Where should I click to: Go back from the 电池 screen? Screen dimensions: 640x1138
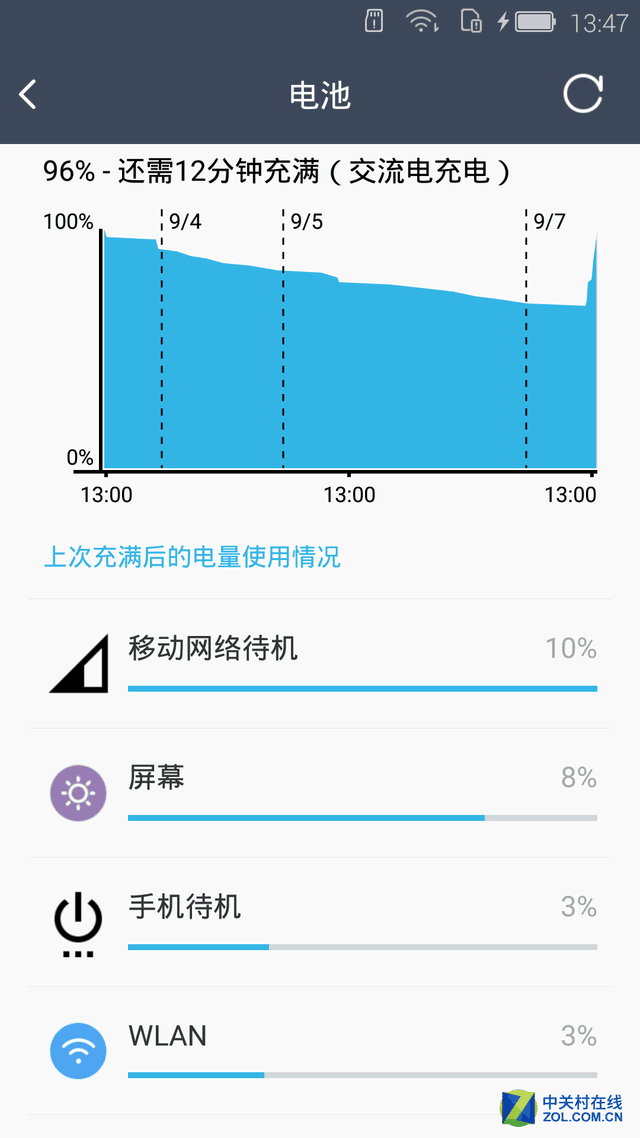pyautogui.click(x=28, y=95)
